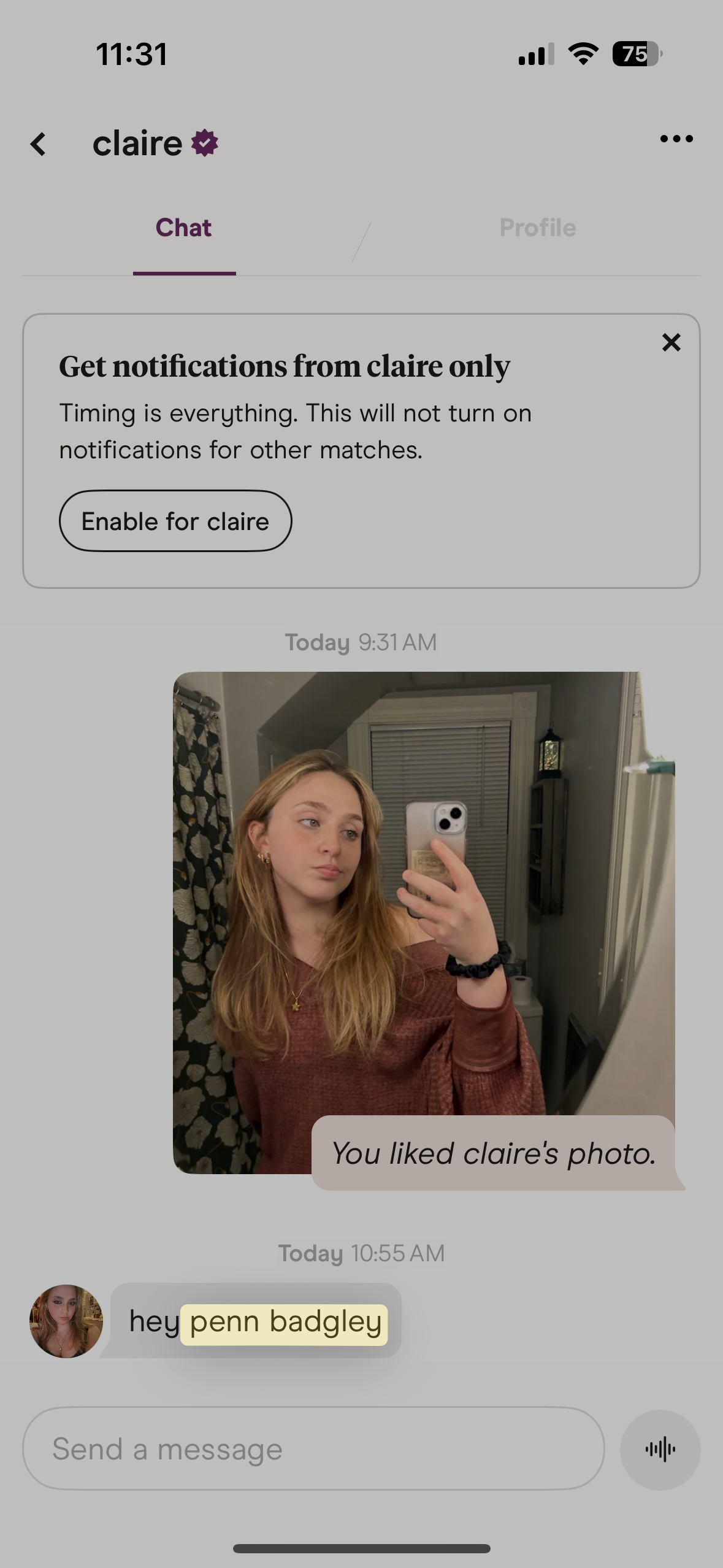Switch to the Profile tab
Image resolution: width=723 pixels, height=1568 pixels.
[537, 228]
